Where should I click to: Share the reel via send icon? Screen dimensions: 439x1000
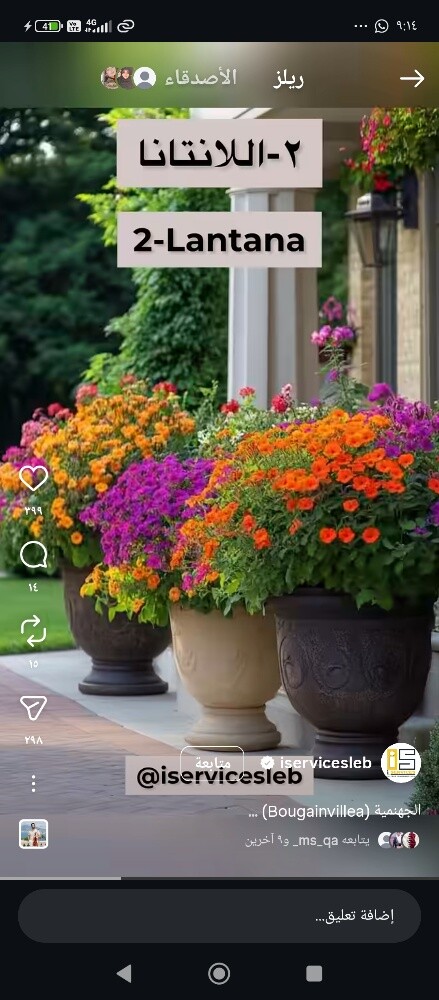click(33, 708)
